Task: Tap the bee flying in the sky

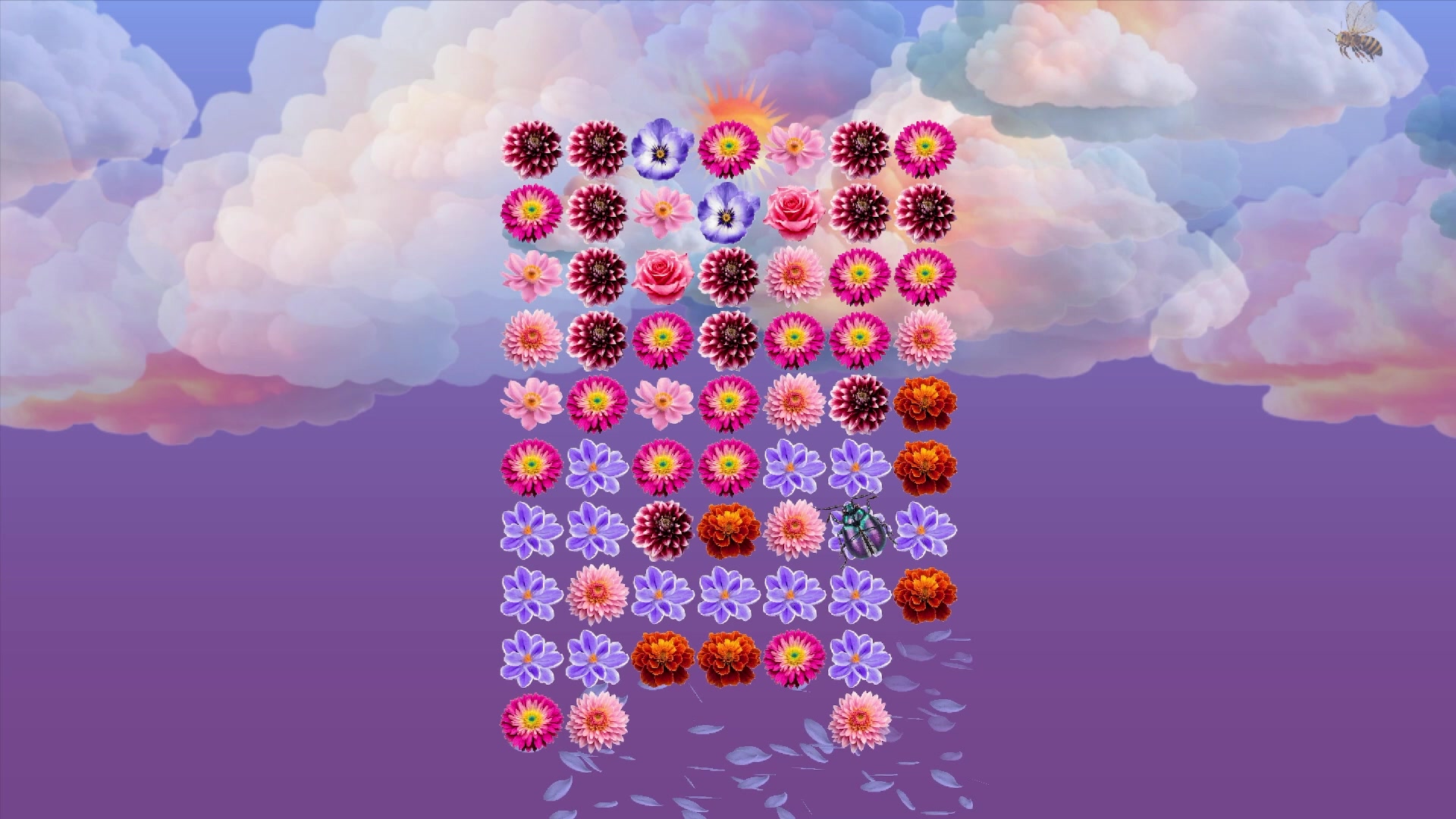Action: 1357,32
